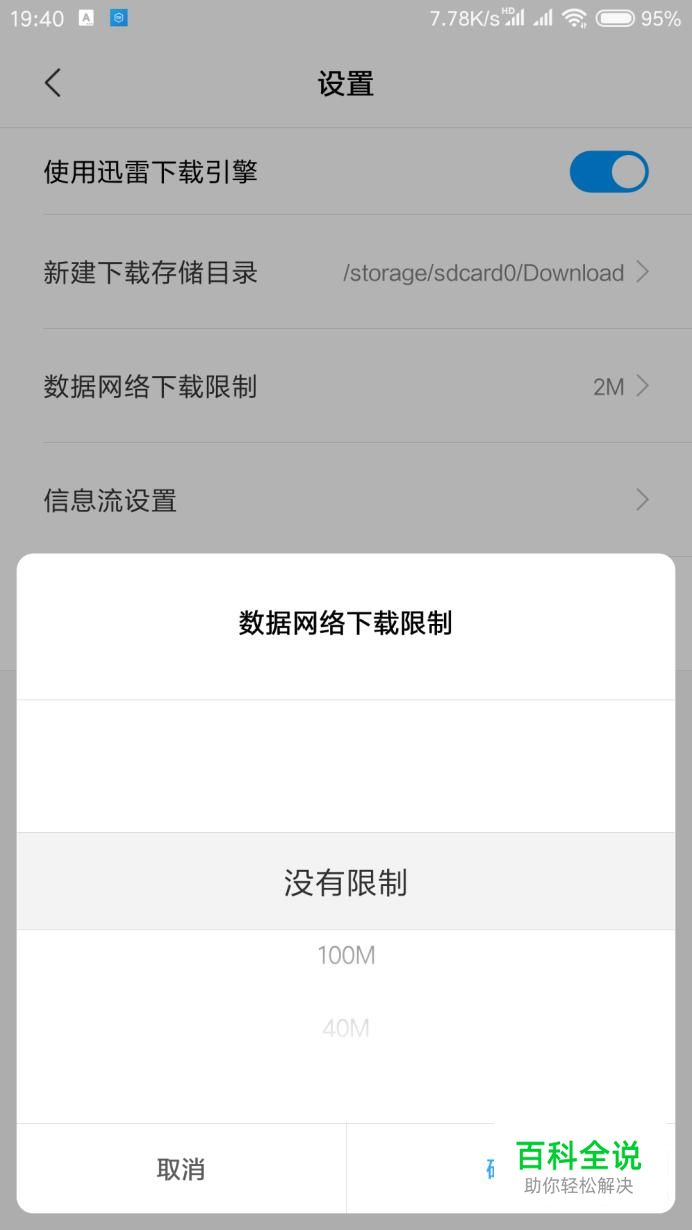Viewport: 692px width, 1230px height.
Task: Cancel the data download limit dialog
Action: point(181,1168)
